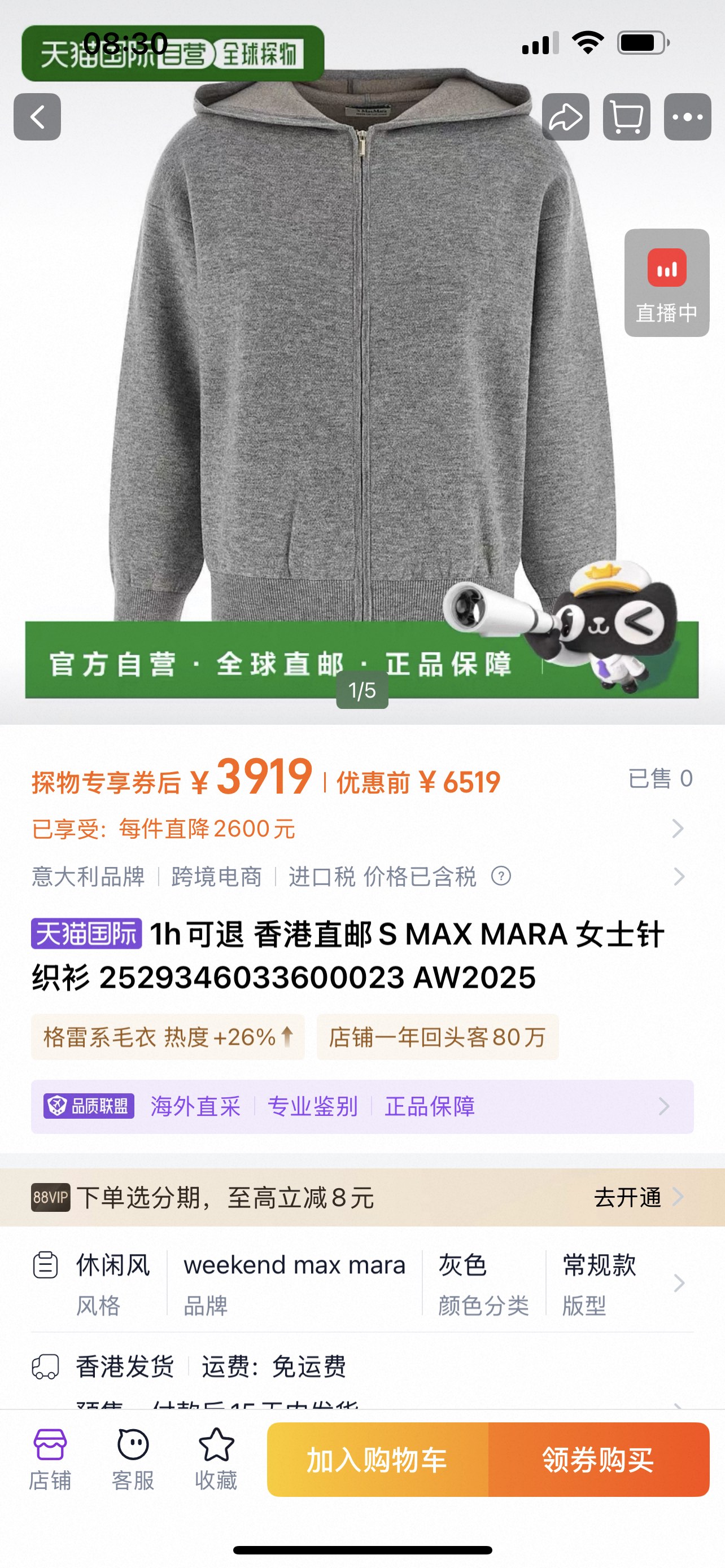Expand the 已享受 每件直降2600元 discount row
The width and height of the screenshot is (725, 1568).
tap(677, 829)
